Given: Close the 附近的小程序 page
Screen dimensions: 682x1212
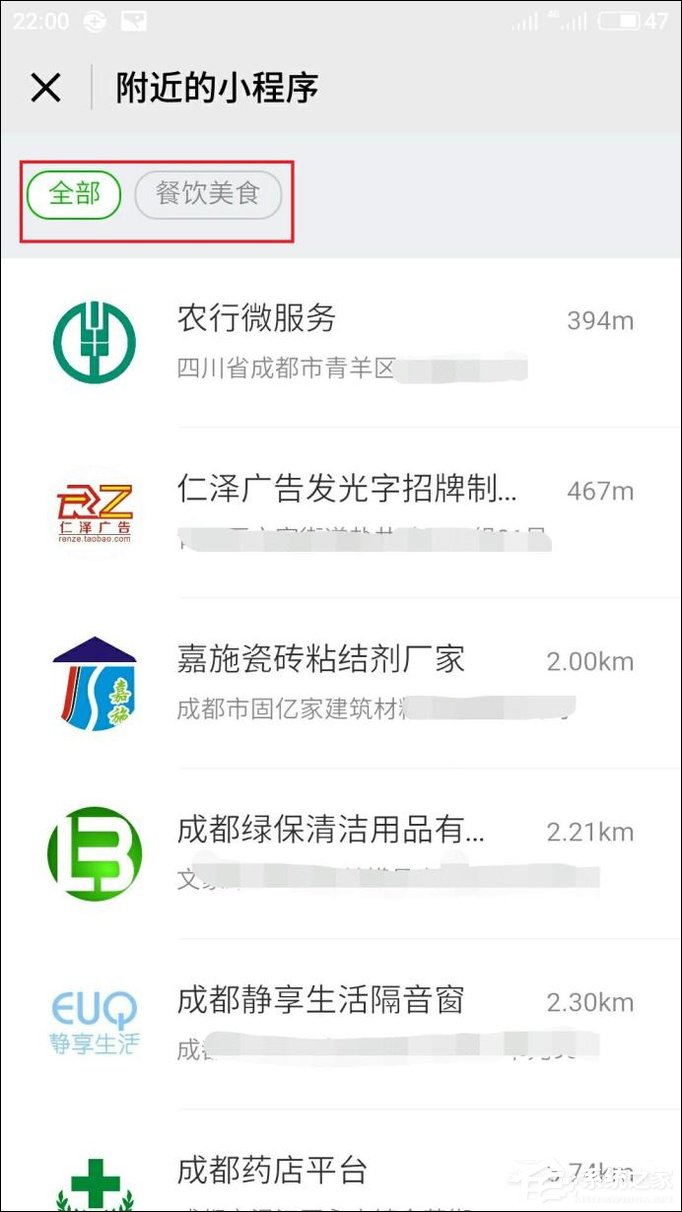Looking at the screenshot, I should pyautogui.click(x=46, y=88).
